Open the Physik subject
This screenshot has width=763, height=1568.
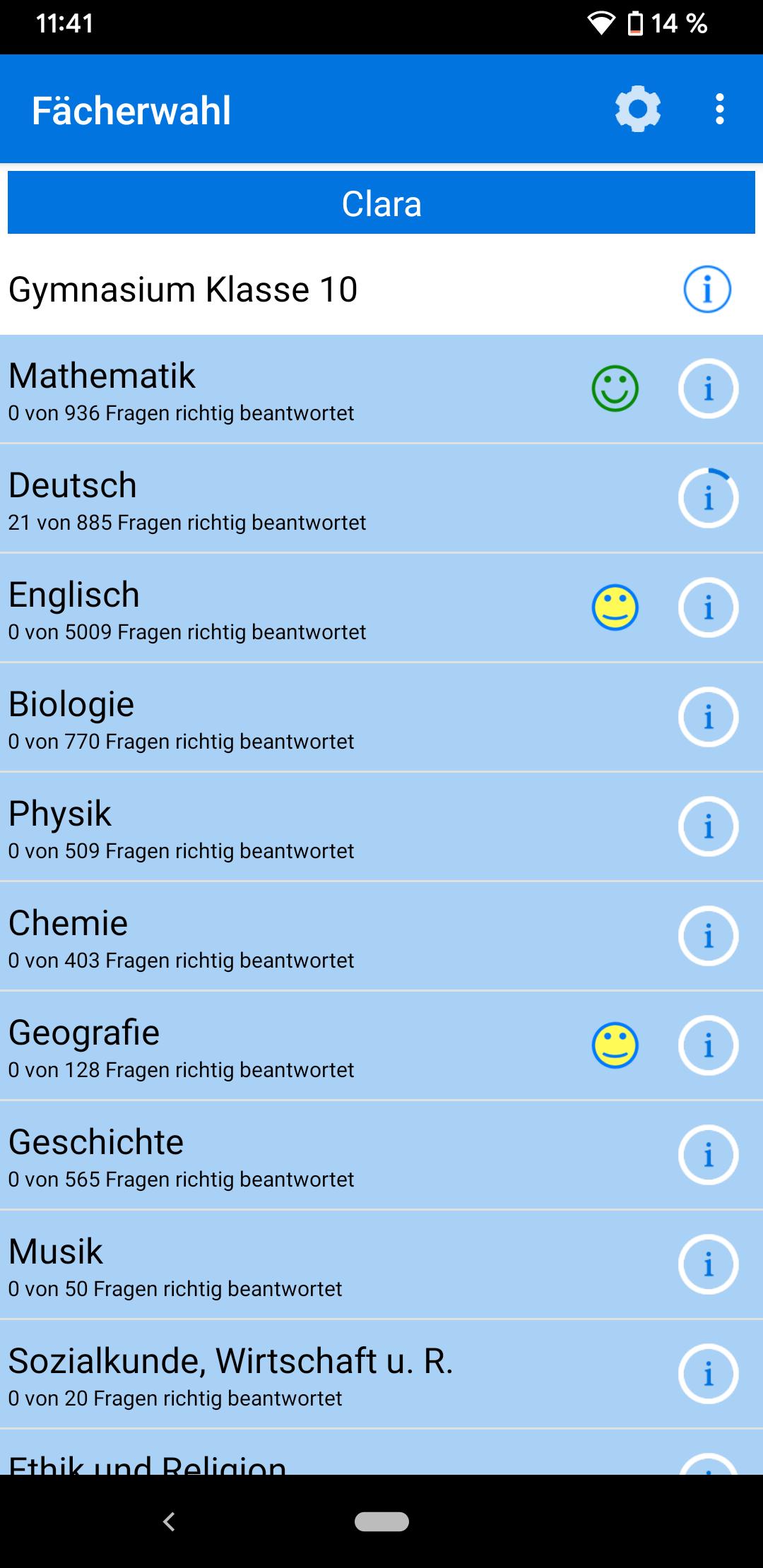click(x=283, y=828)
